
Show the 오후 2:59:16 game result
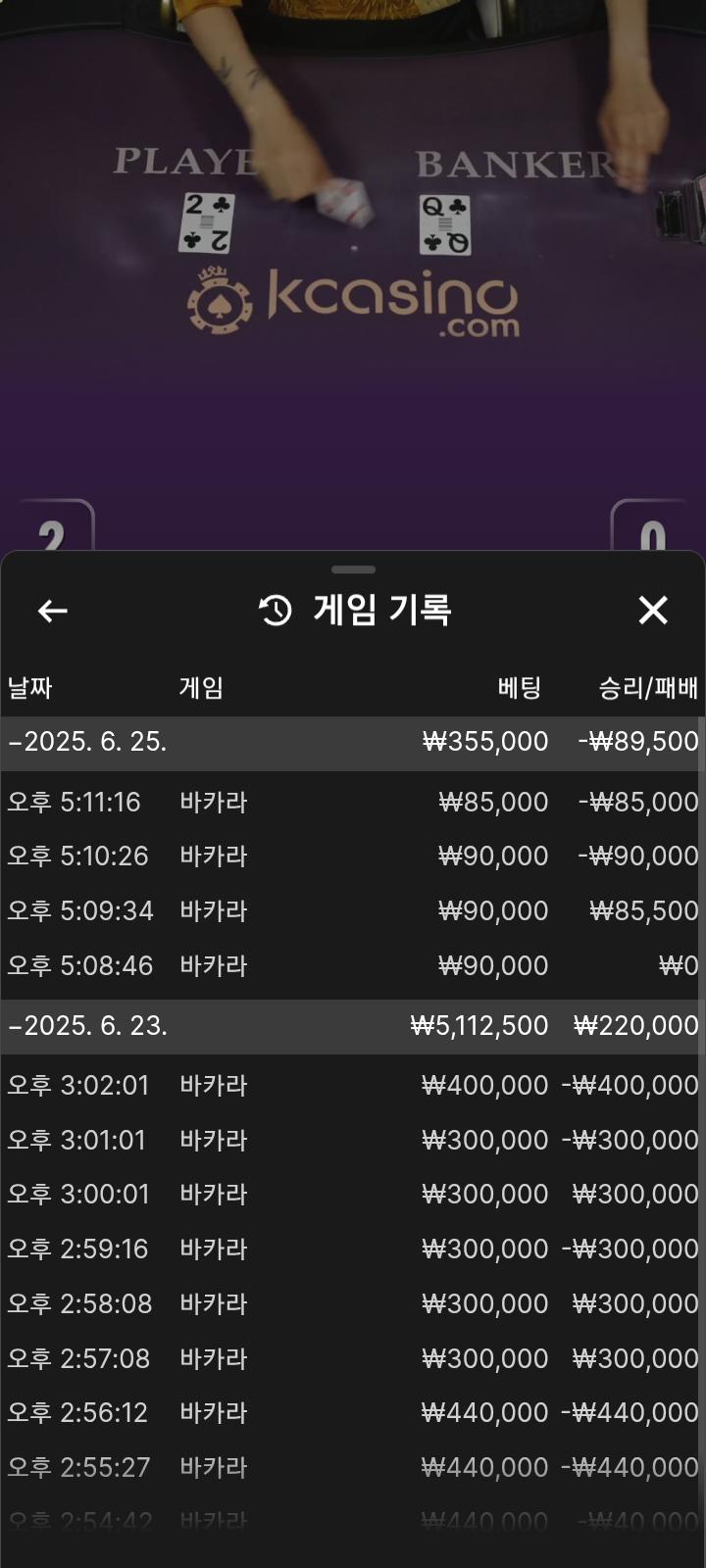(351, 1249)
